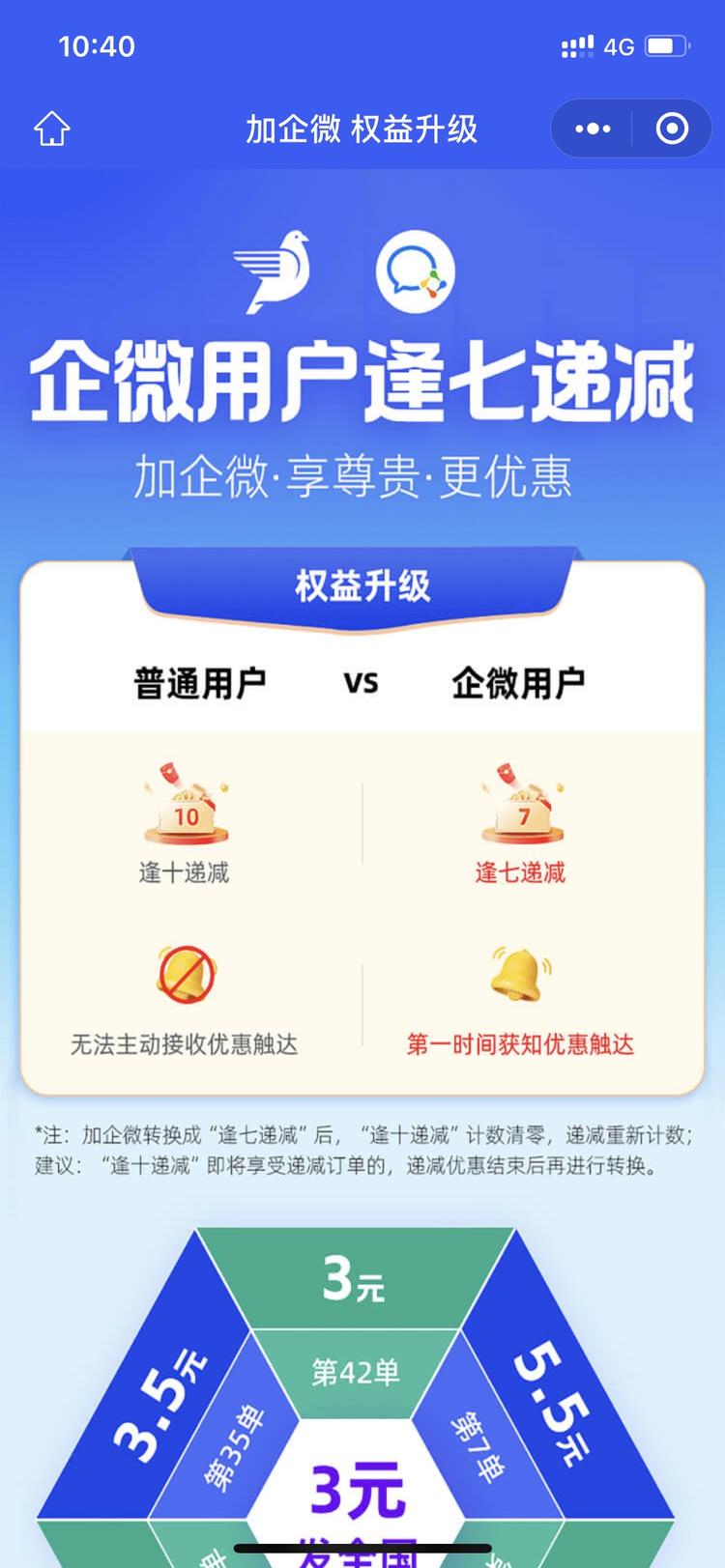Click the home icon in the navigation bar
Viewport: 725px width, 1568px height.
pyautogui.click(x=53, y=128)
